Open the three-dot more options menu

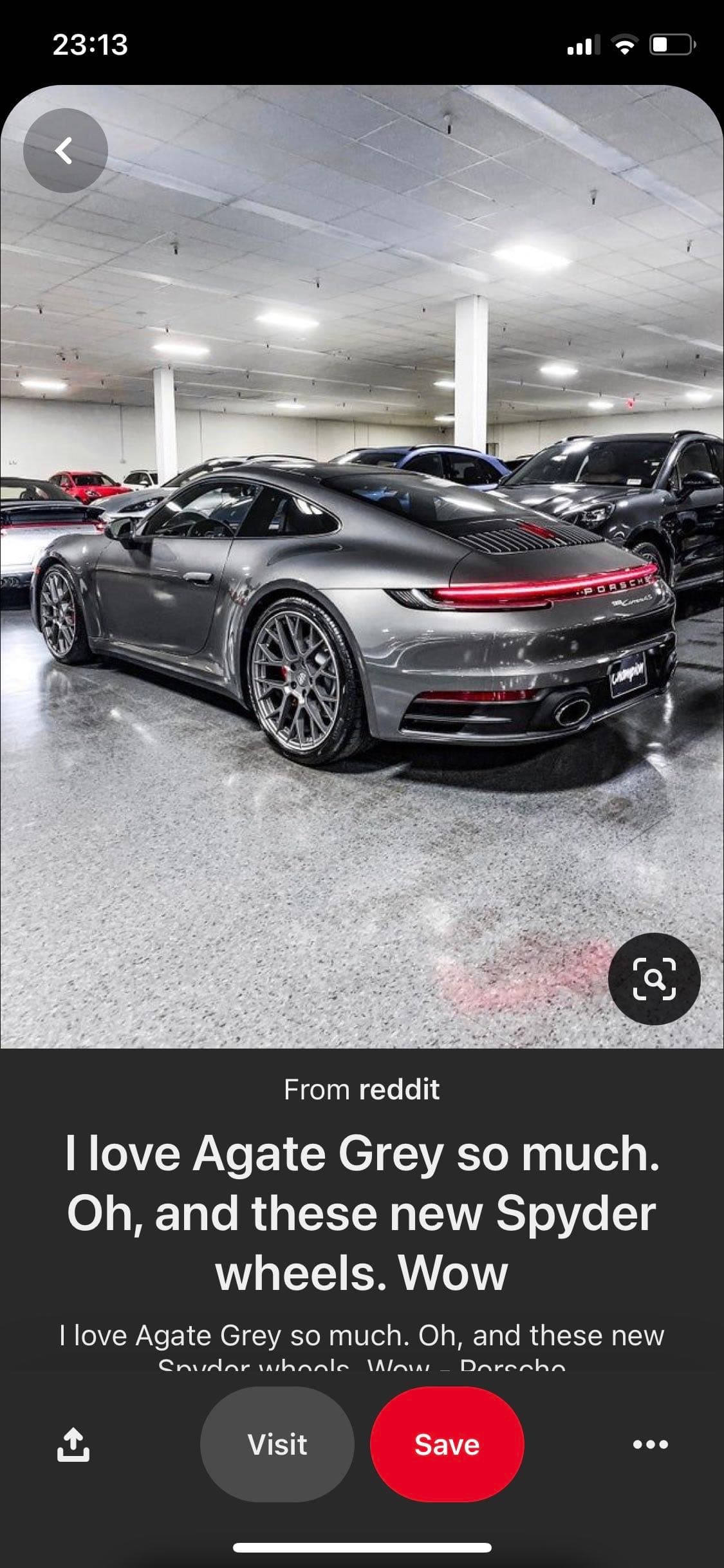coord(651,1444)
